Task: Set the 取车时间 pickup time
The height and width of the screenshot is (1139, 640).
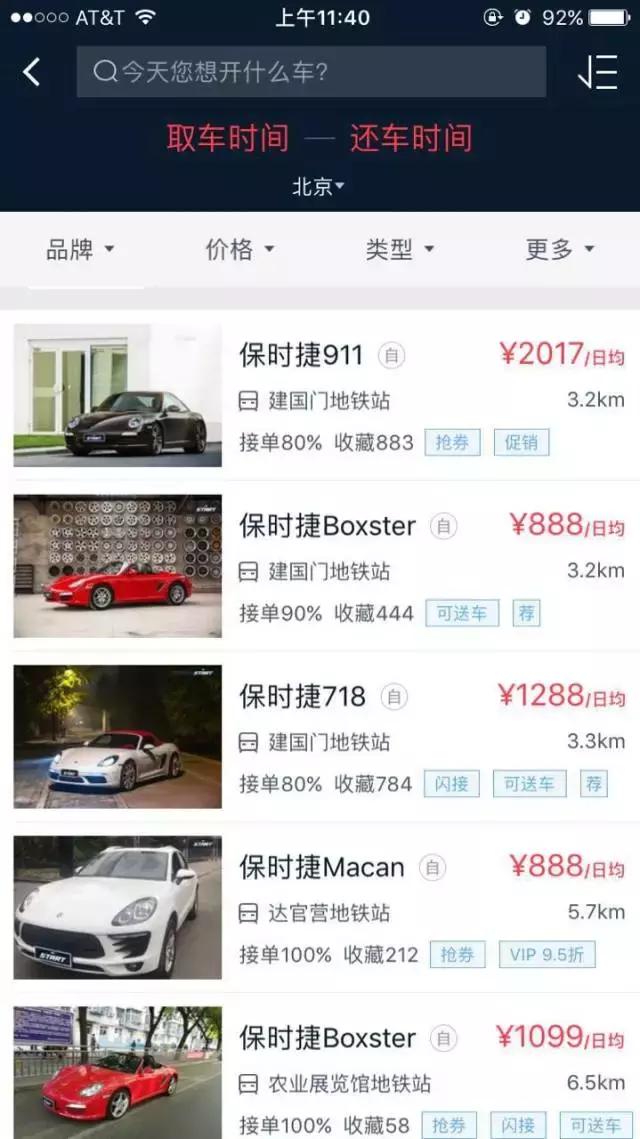Action: 228,138
